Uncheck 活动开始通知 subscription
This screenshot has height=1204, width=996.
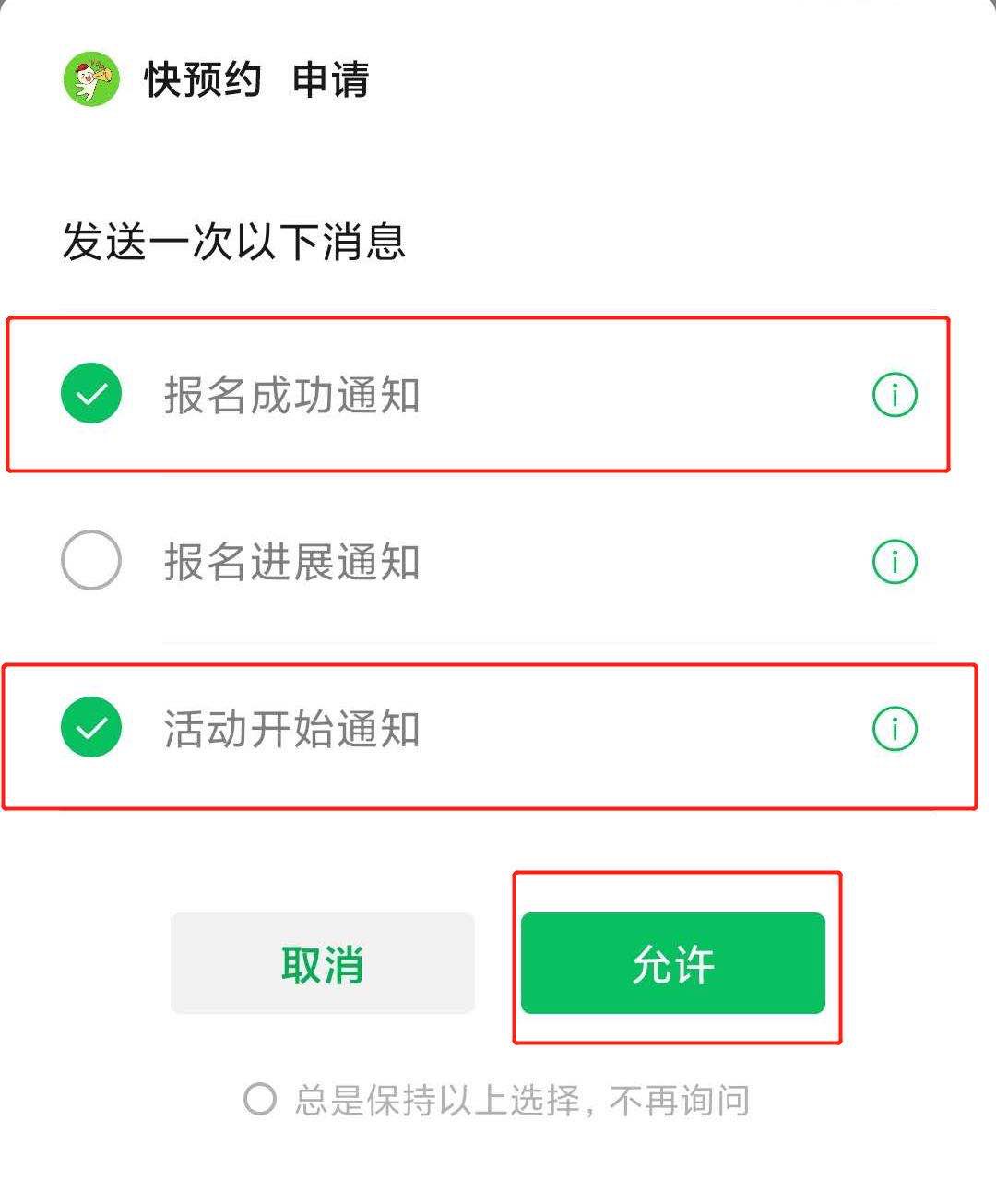(91, 728)
